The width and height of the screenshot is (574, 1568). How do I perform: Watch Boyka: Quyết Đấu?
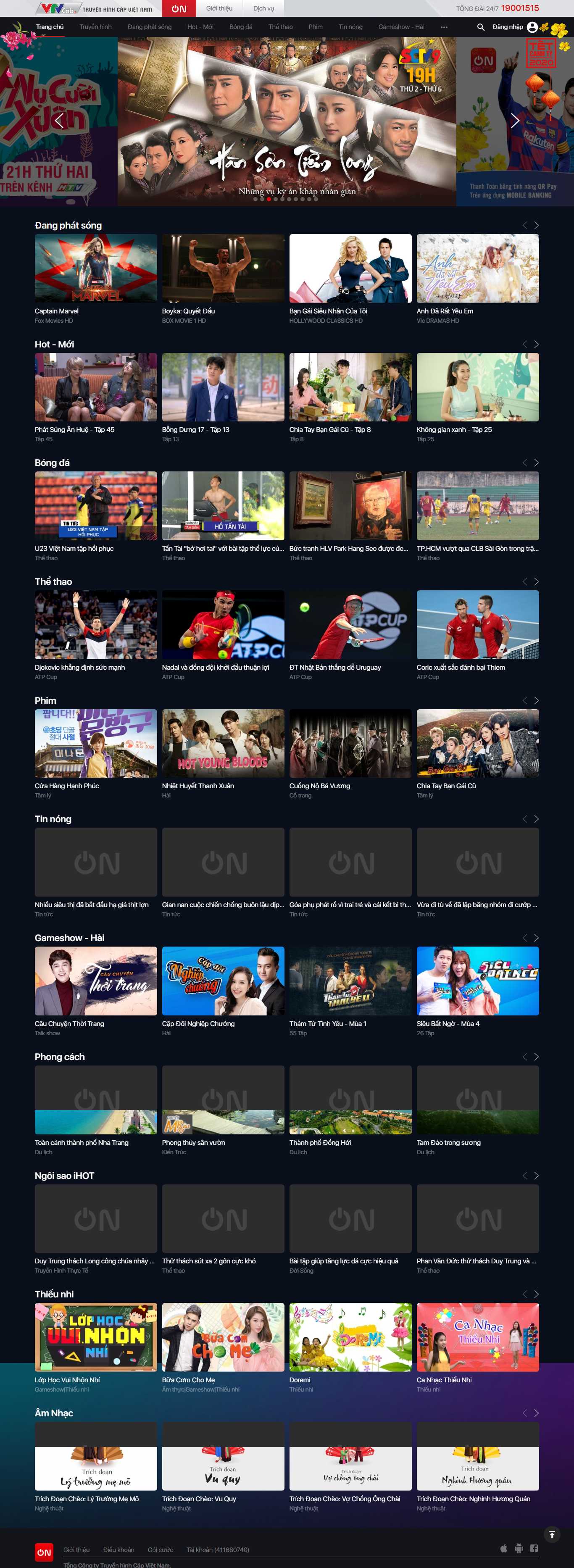[223, 268]
